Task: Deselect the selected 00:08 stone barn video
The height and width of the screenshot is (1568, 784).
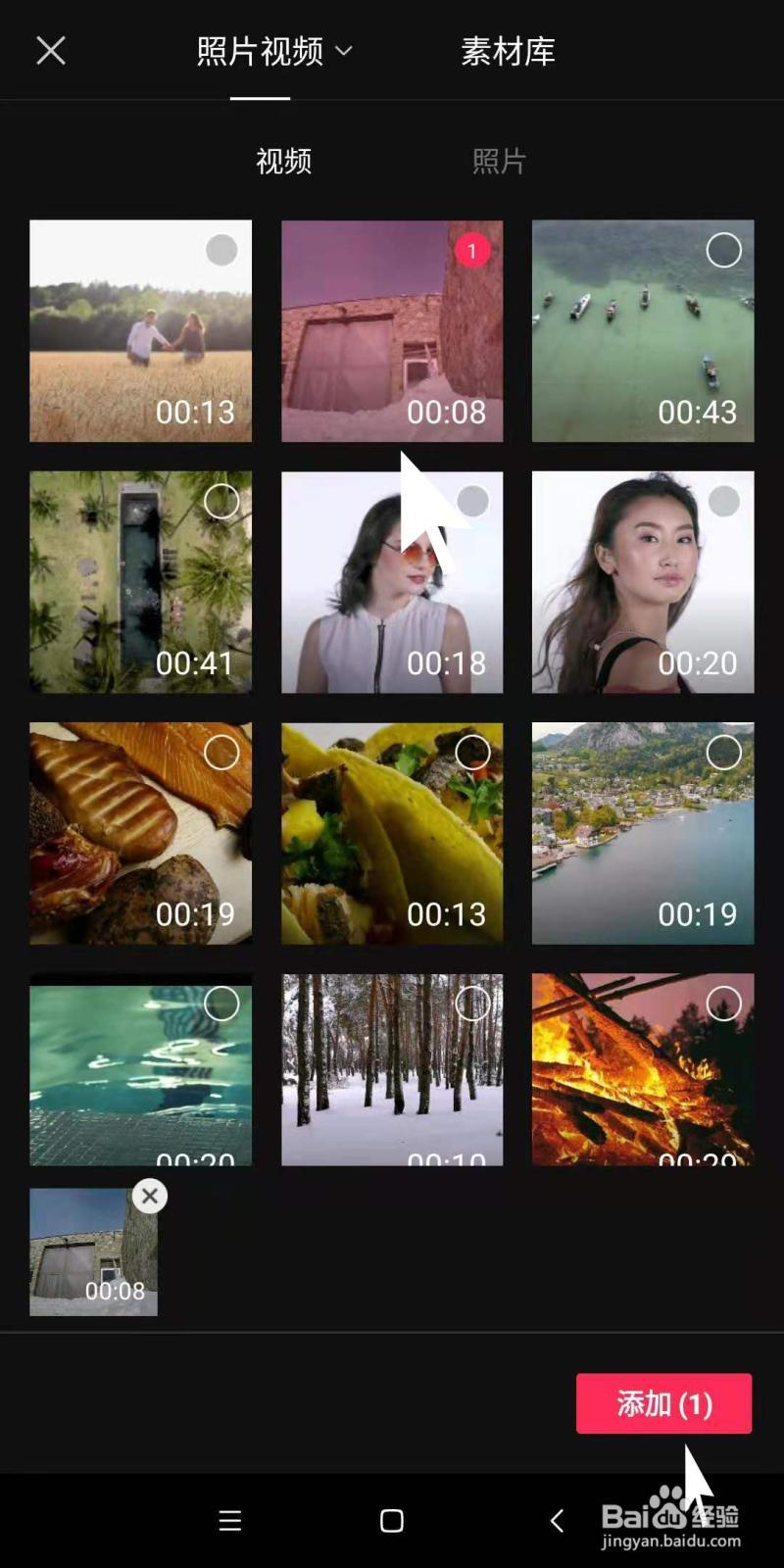Action: coord(471,250)
